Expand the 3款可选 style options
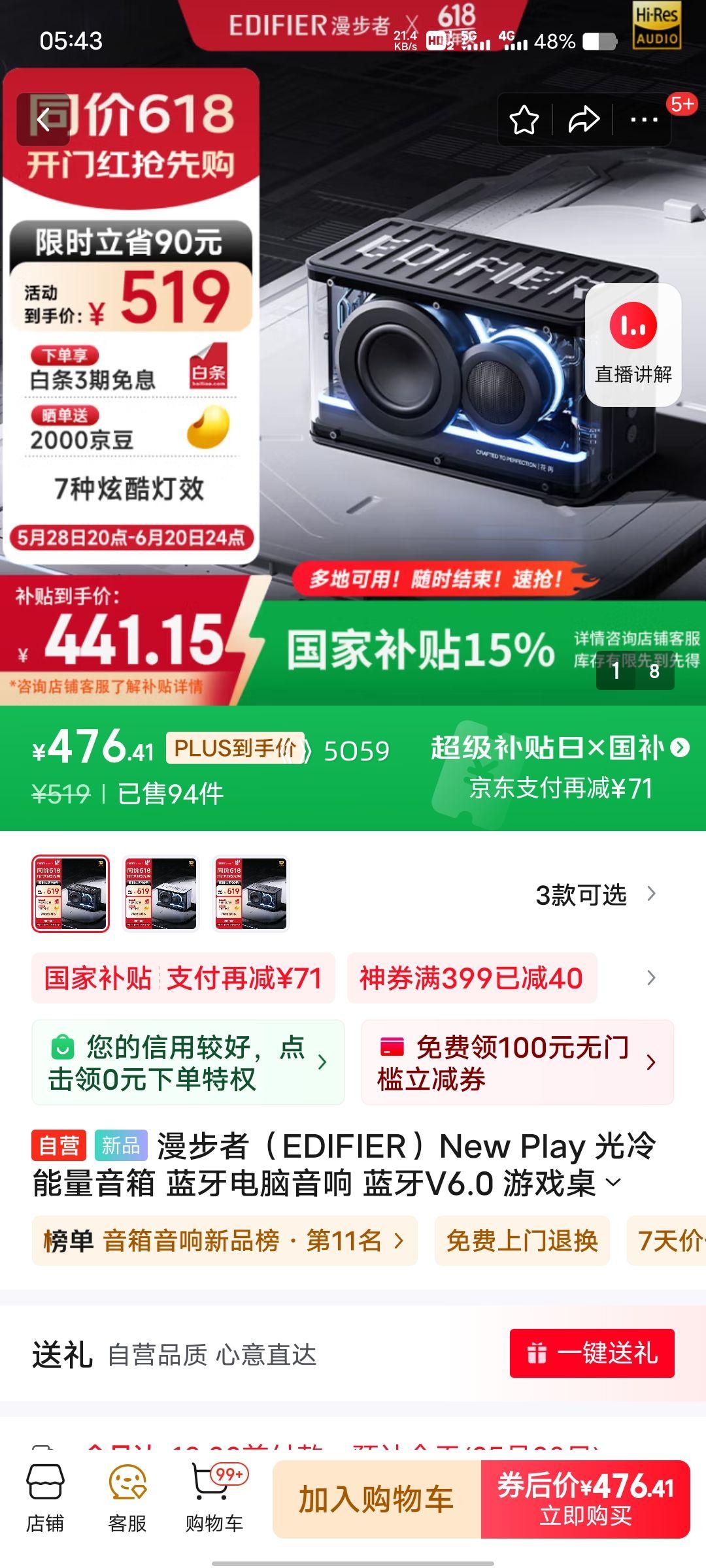Screen dimensions: 706x1568 (596, 894)
